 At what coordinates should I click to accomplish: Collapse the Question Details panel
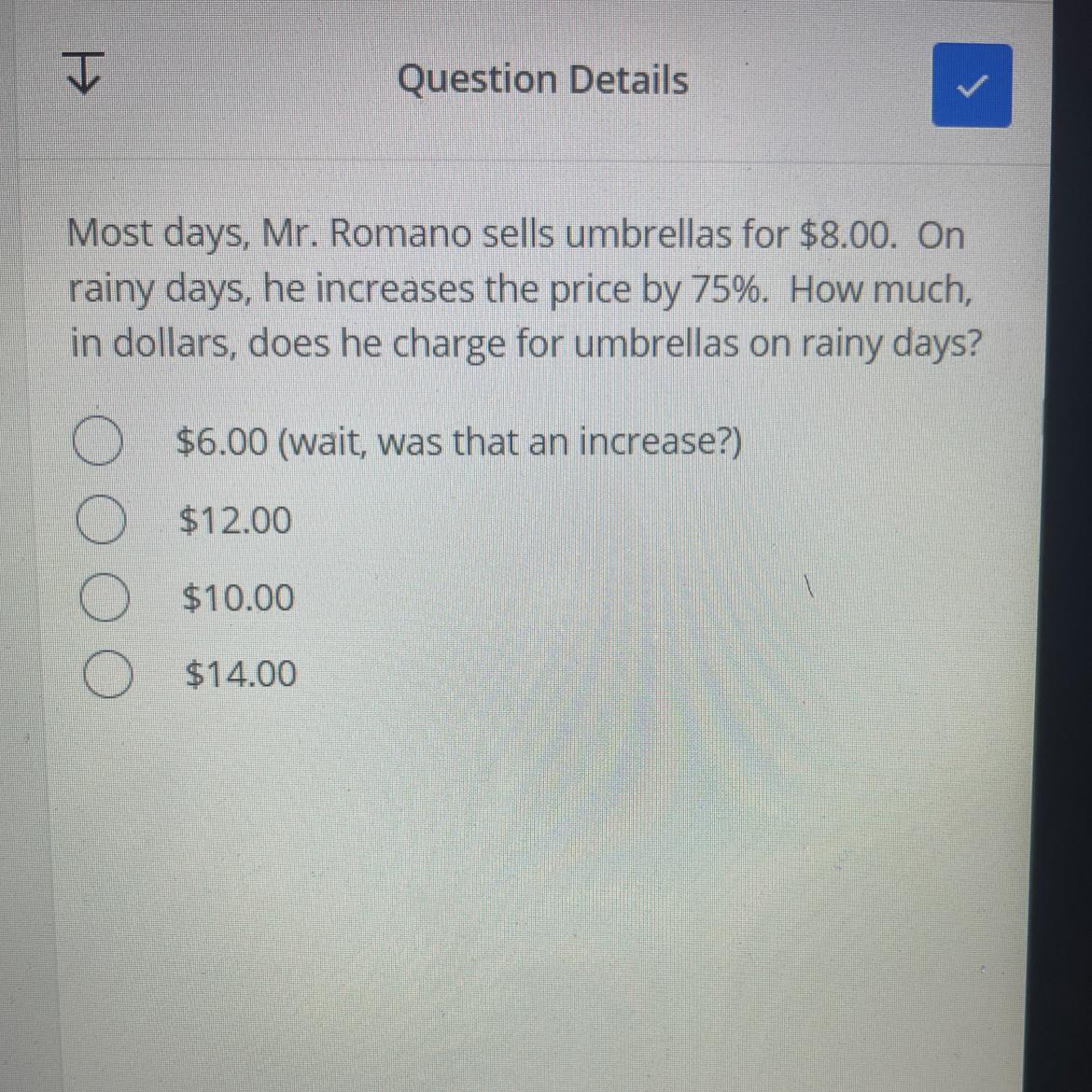[x=82, y=76]
